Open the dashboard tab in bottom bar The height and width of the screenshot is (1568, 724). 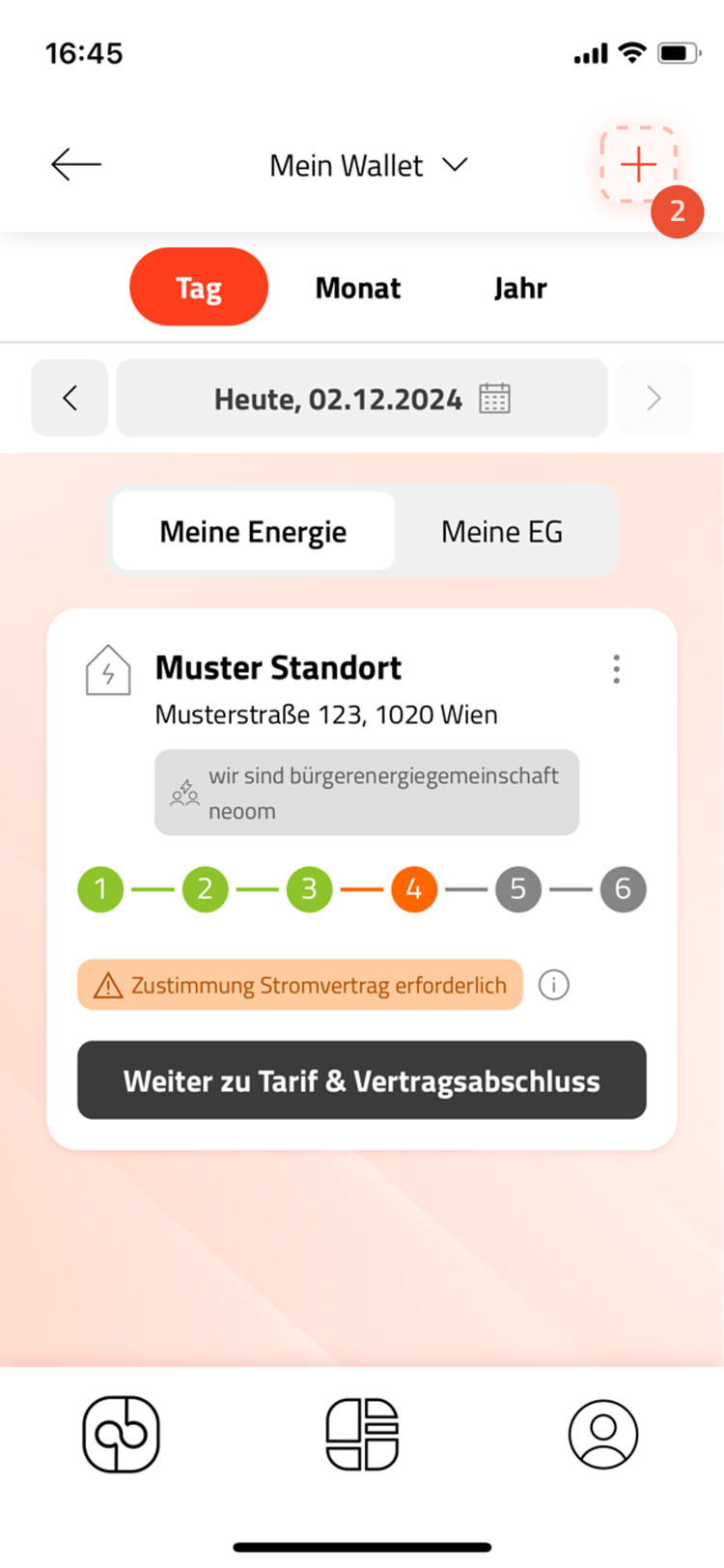click(x=362, y=1434)
